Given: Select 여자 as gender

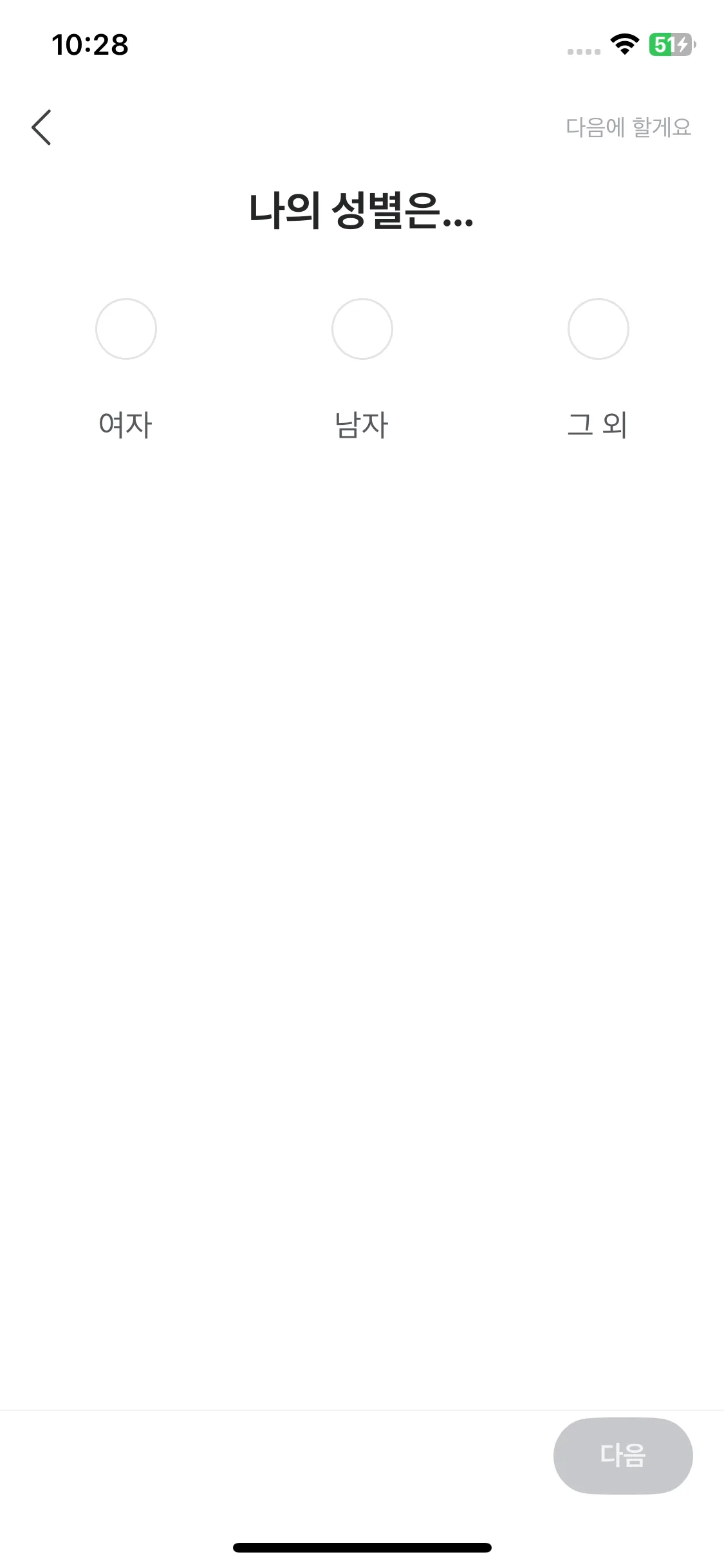Looking at the screenshot, I should (126, 329).
